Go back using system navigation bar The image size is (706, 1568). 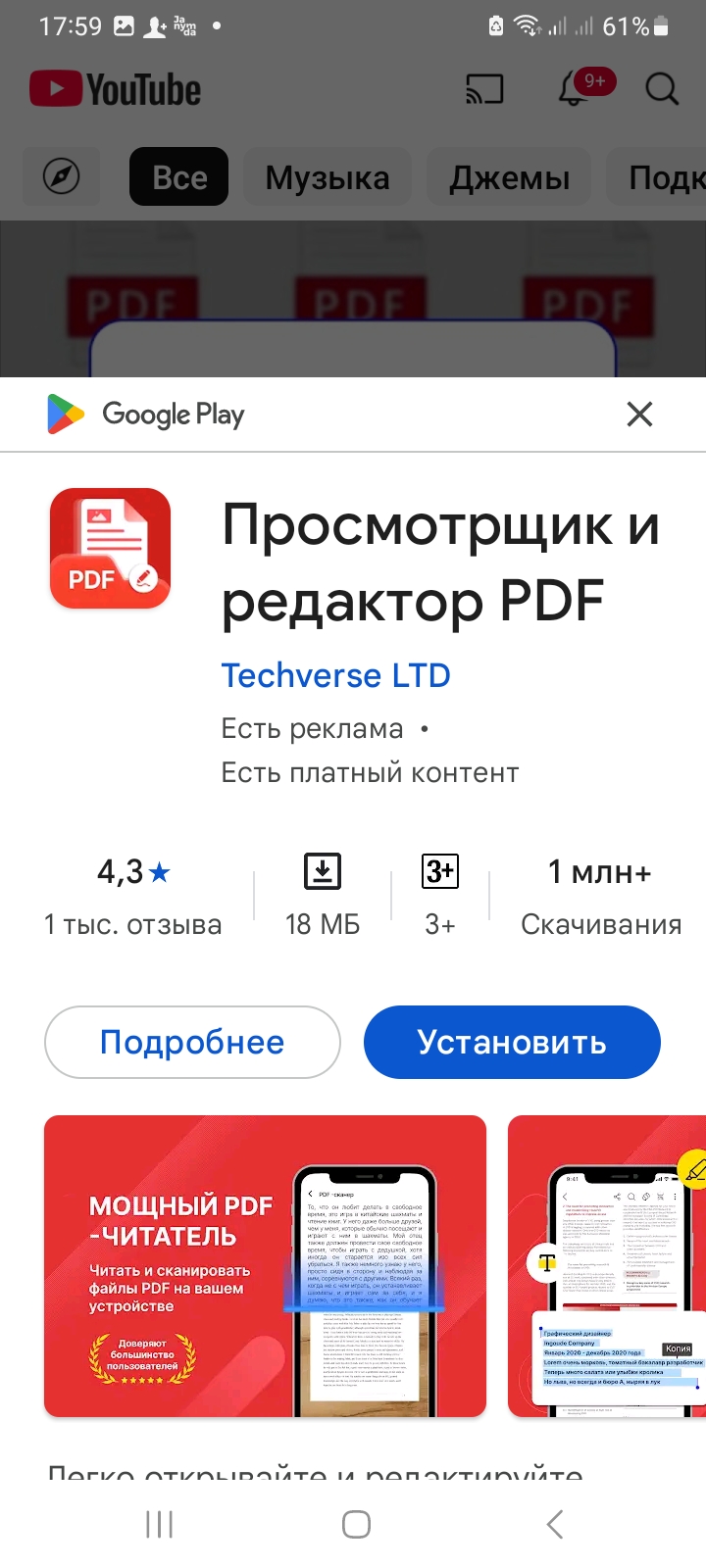tap(554, 1524)
